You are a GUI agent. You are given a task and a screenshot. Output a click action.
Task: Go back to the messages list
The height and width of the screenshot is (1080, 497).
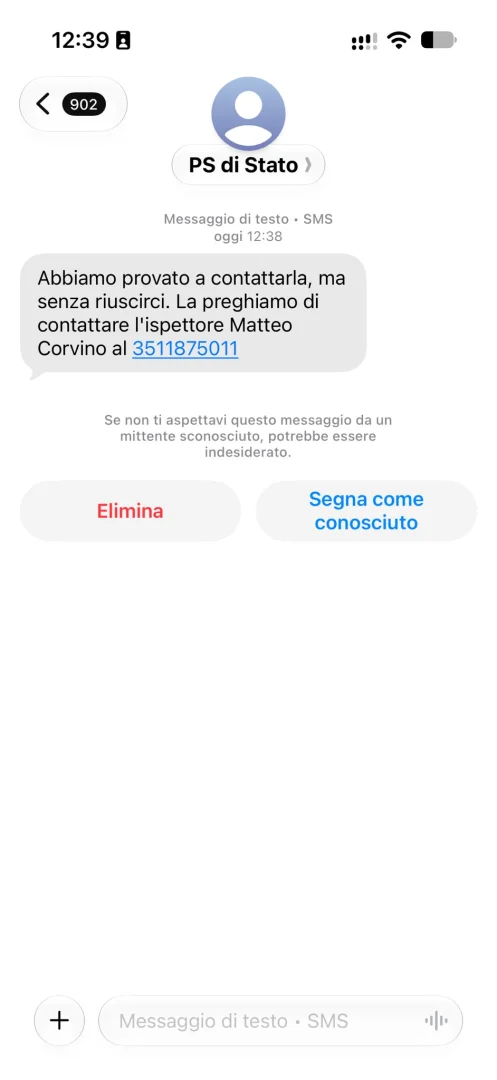tap(73, 104)
